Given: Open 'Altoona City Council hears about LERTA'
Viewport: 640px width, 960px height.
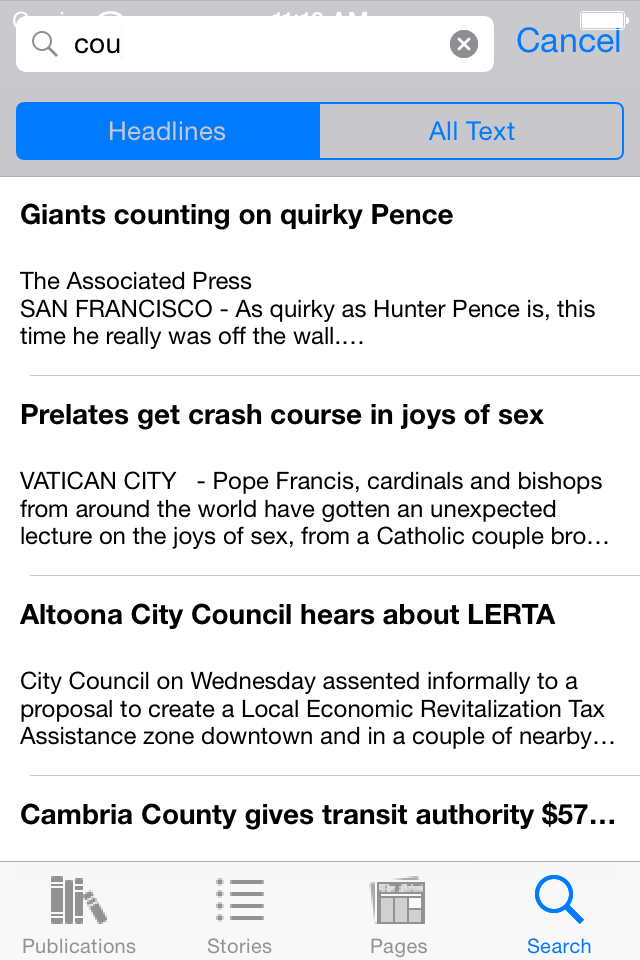Looking at the screenshot, I should pos(320,676).
